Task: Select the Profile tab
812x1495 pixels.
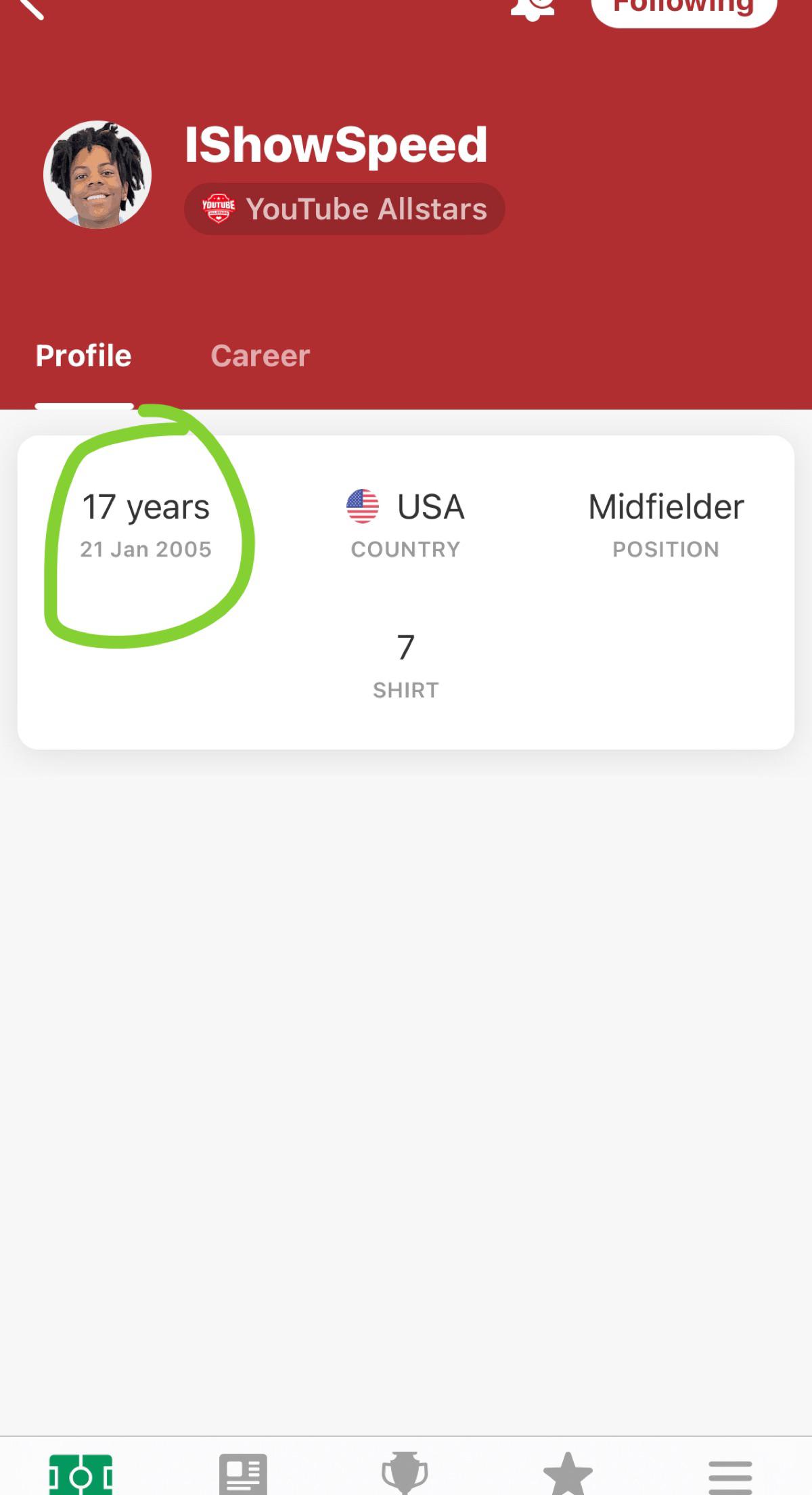Action: point(84,356)
